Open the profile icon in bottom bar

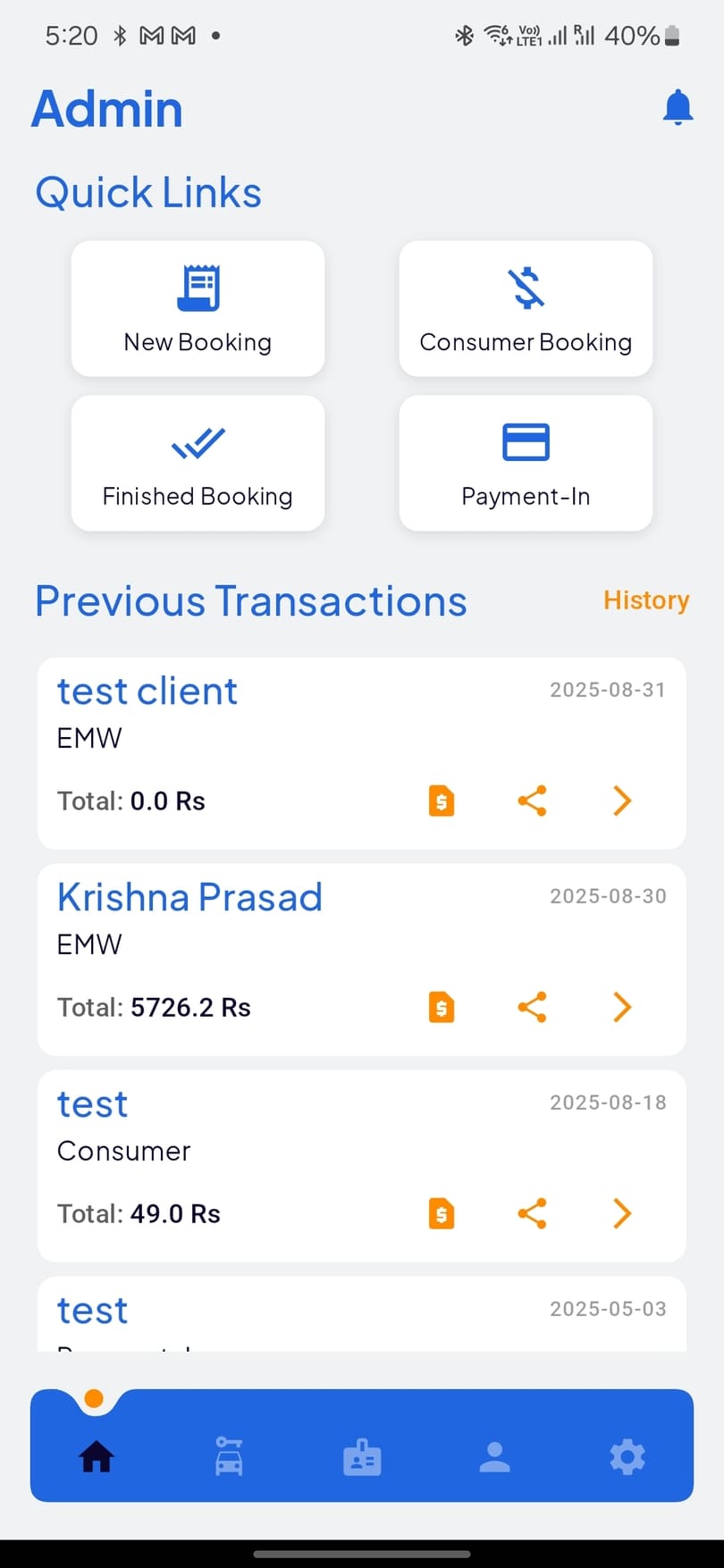495,1456
